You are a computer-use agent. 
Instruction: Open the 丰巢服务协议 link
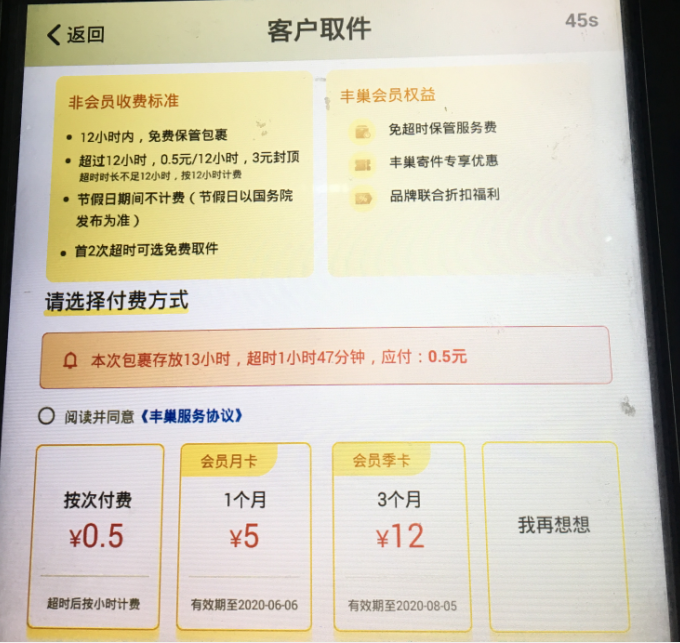pyautogui.click(x=192, y=416)
